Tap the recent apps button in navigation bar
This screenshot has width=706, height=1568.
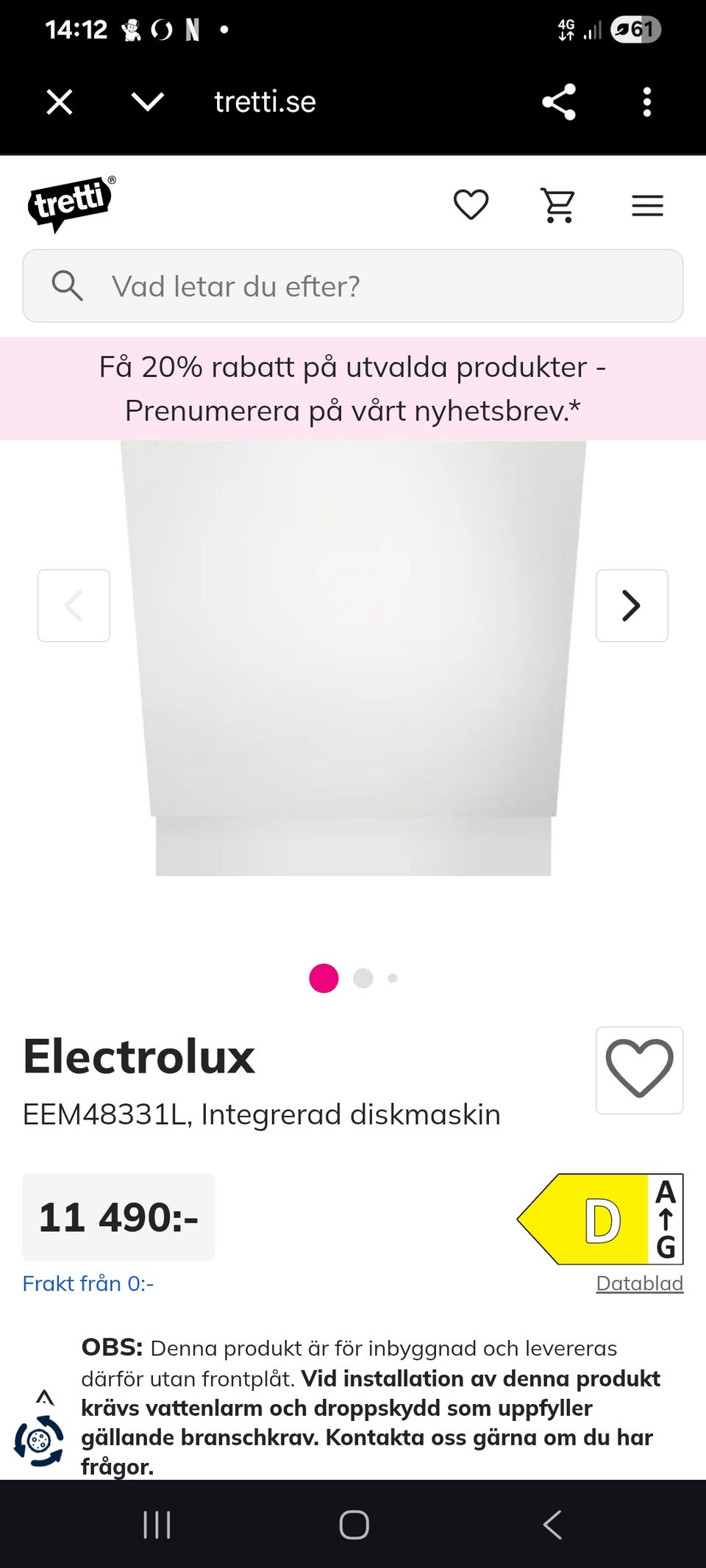click(x=157, y=1523)
